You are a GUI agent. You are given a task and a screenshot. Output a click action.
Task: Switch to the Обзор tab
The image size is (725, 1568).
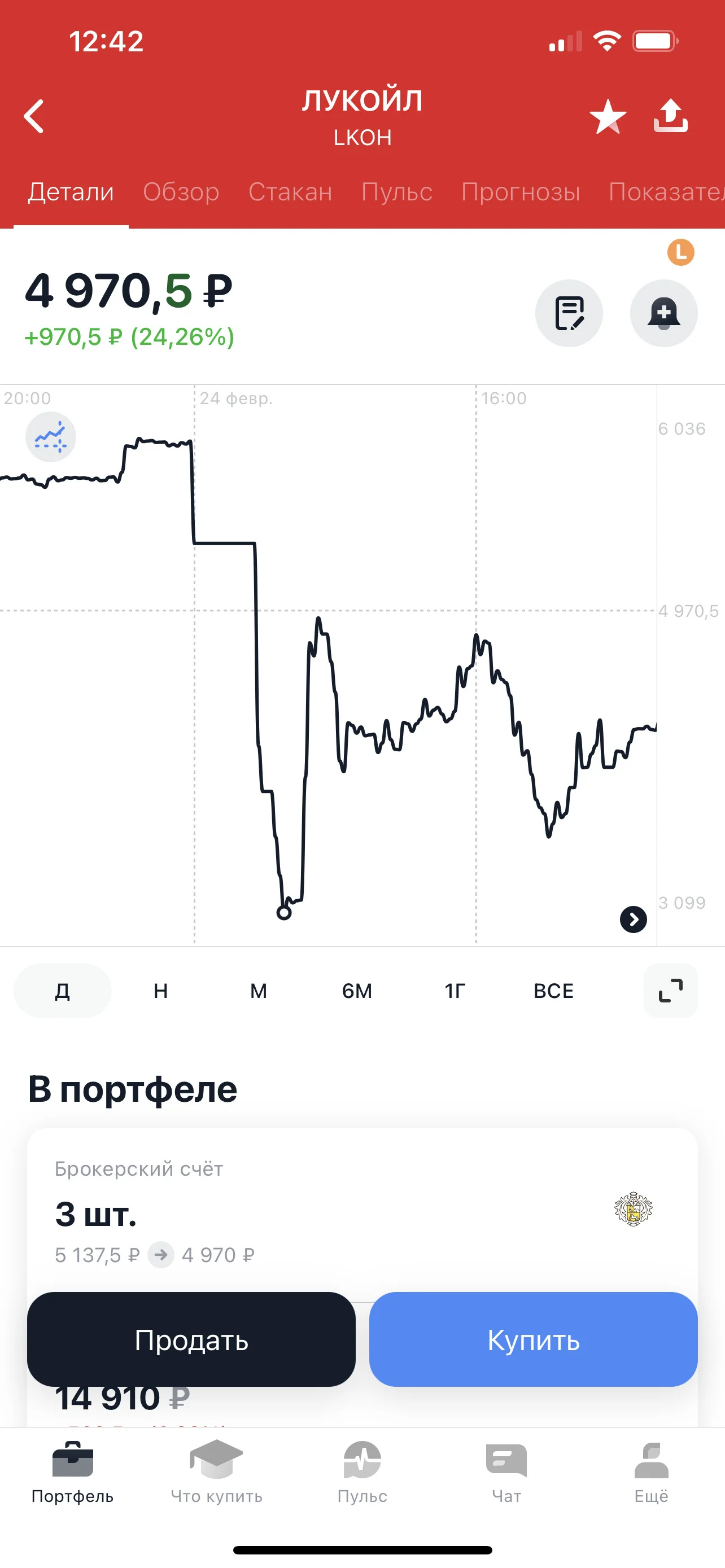[x=181, y=192]
